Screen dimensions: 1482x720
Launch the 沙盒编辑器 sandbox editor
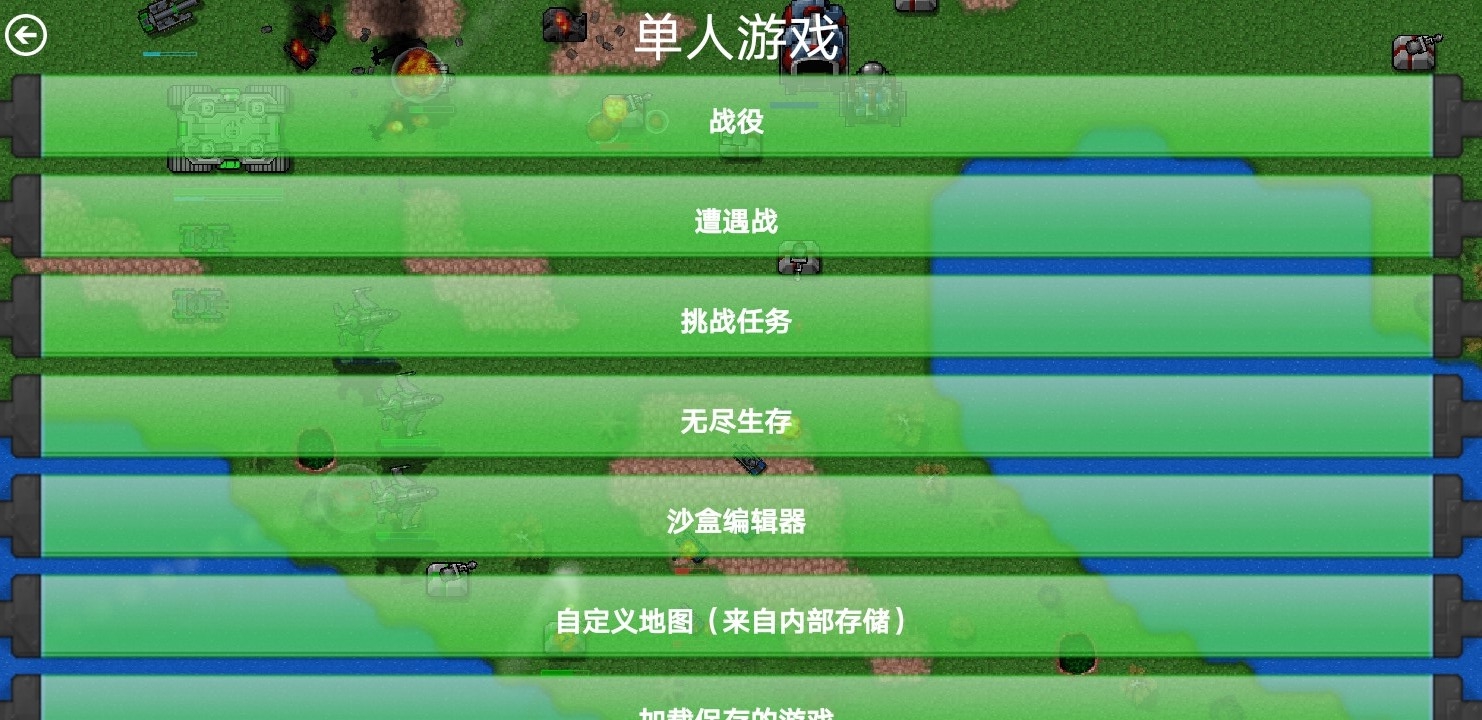pos(737,520)
